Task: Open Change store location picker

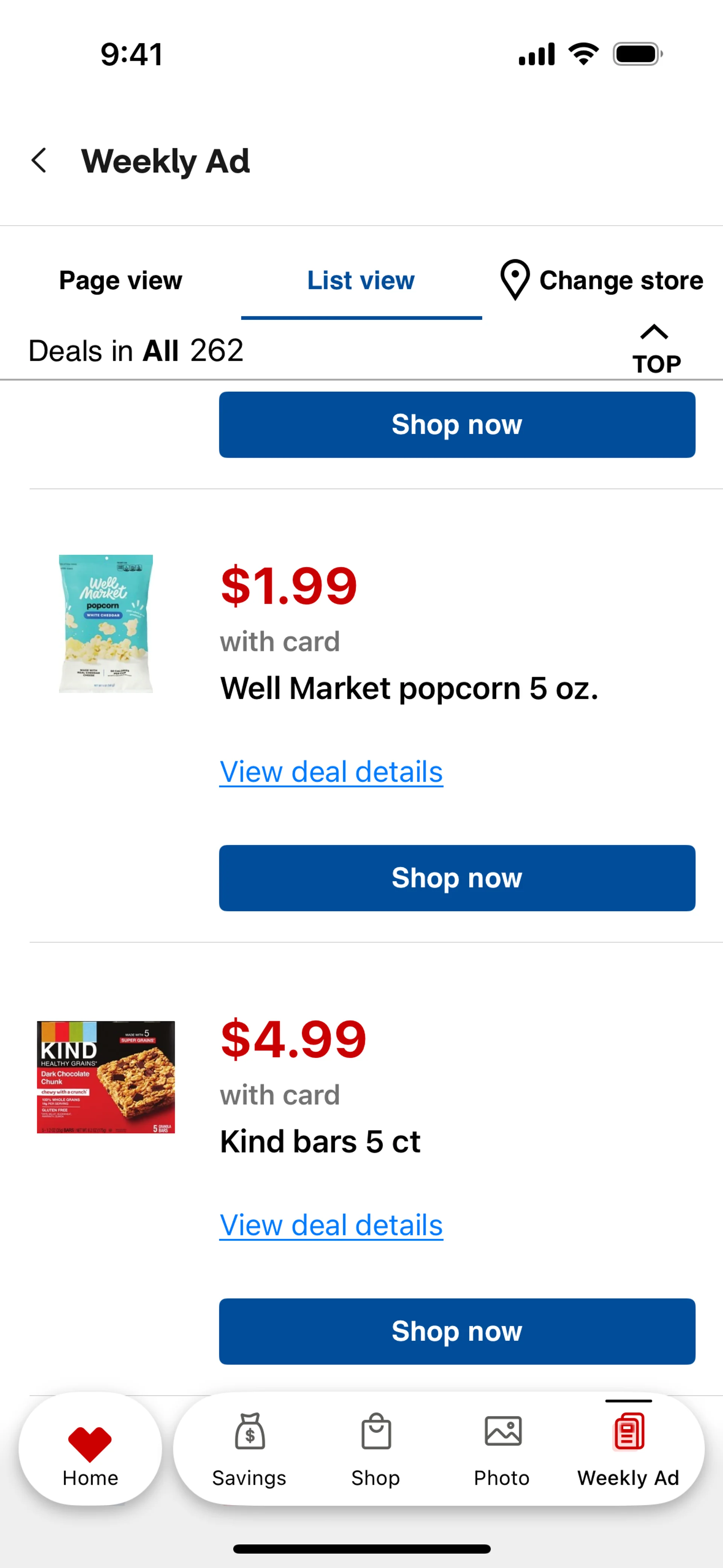Action: click(601, 281)
